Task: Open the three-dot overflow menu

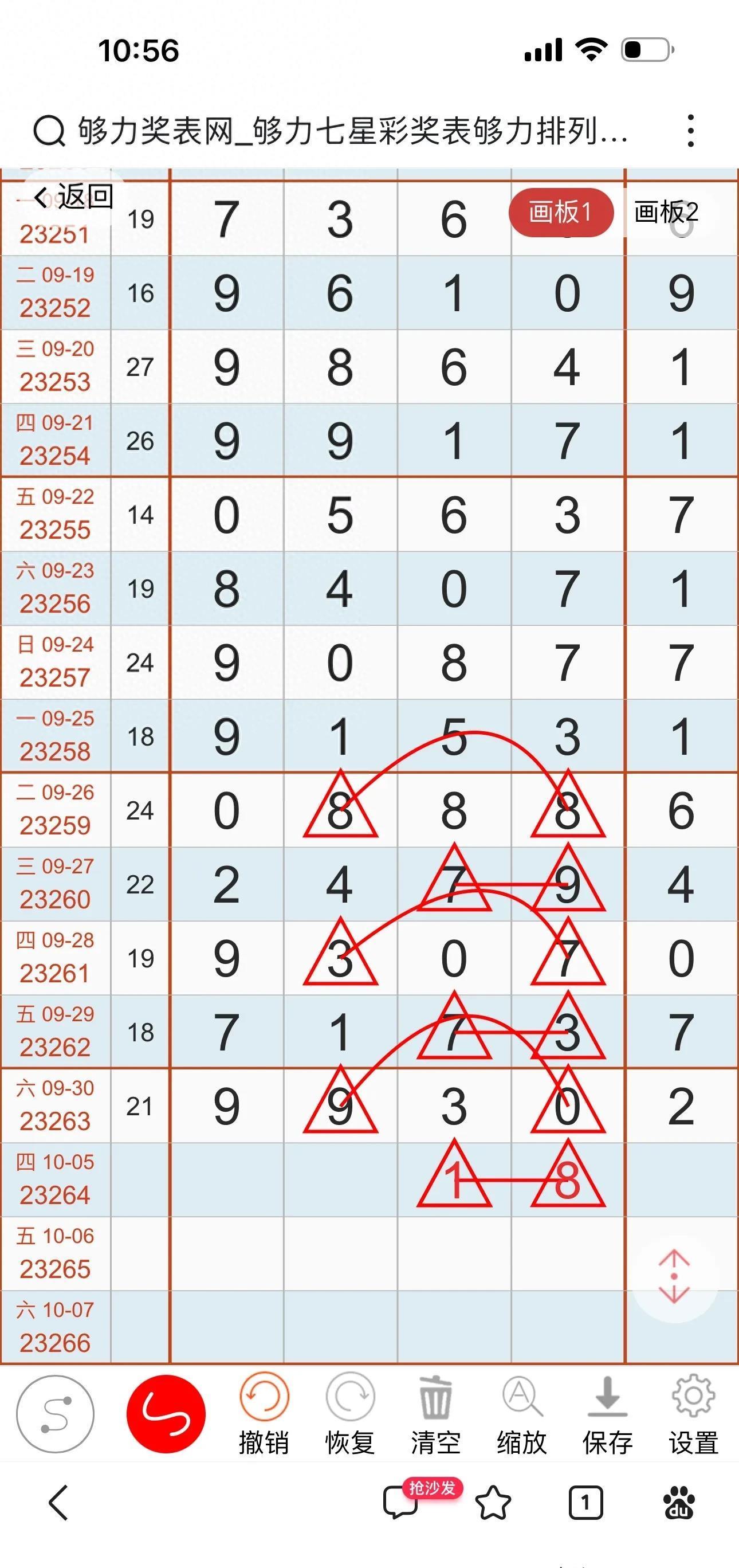Action: click(x=690, y=130)
